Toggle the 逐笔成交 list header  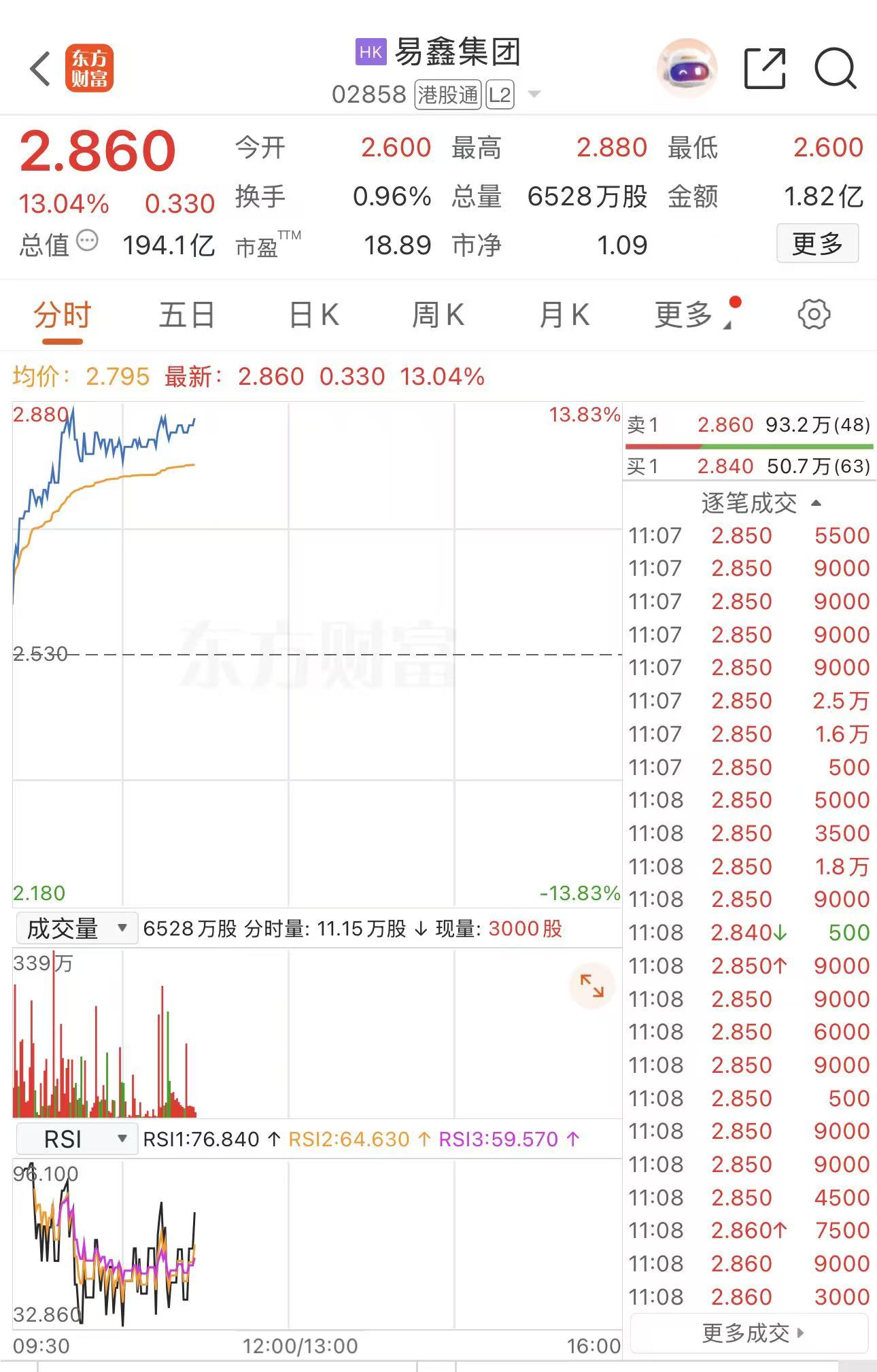pyautogui.click(x=761, y=503)
